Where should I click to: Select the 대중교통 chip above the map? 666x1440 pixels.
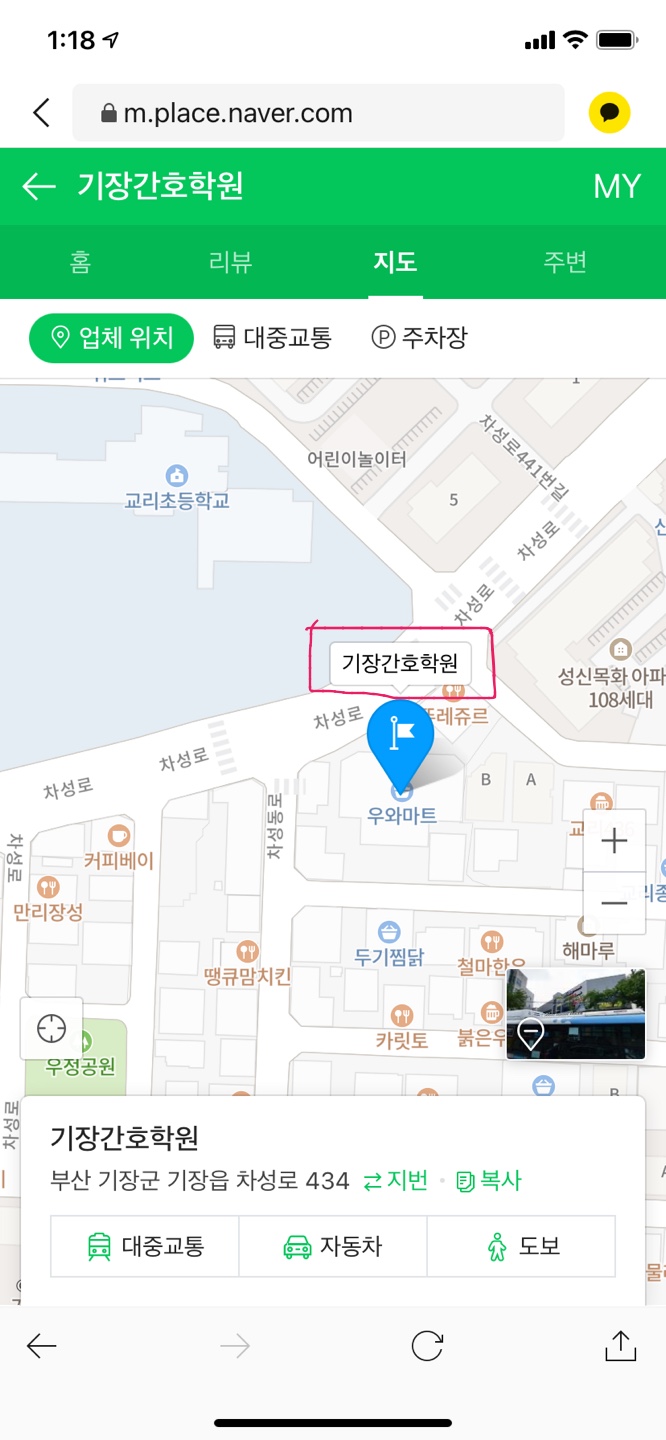tap(272, 338)
